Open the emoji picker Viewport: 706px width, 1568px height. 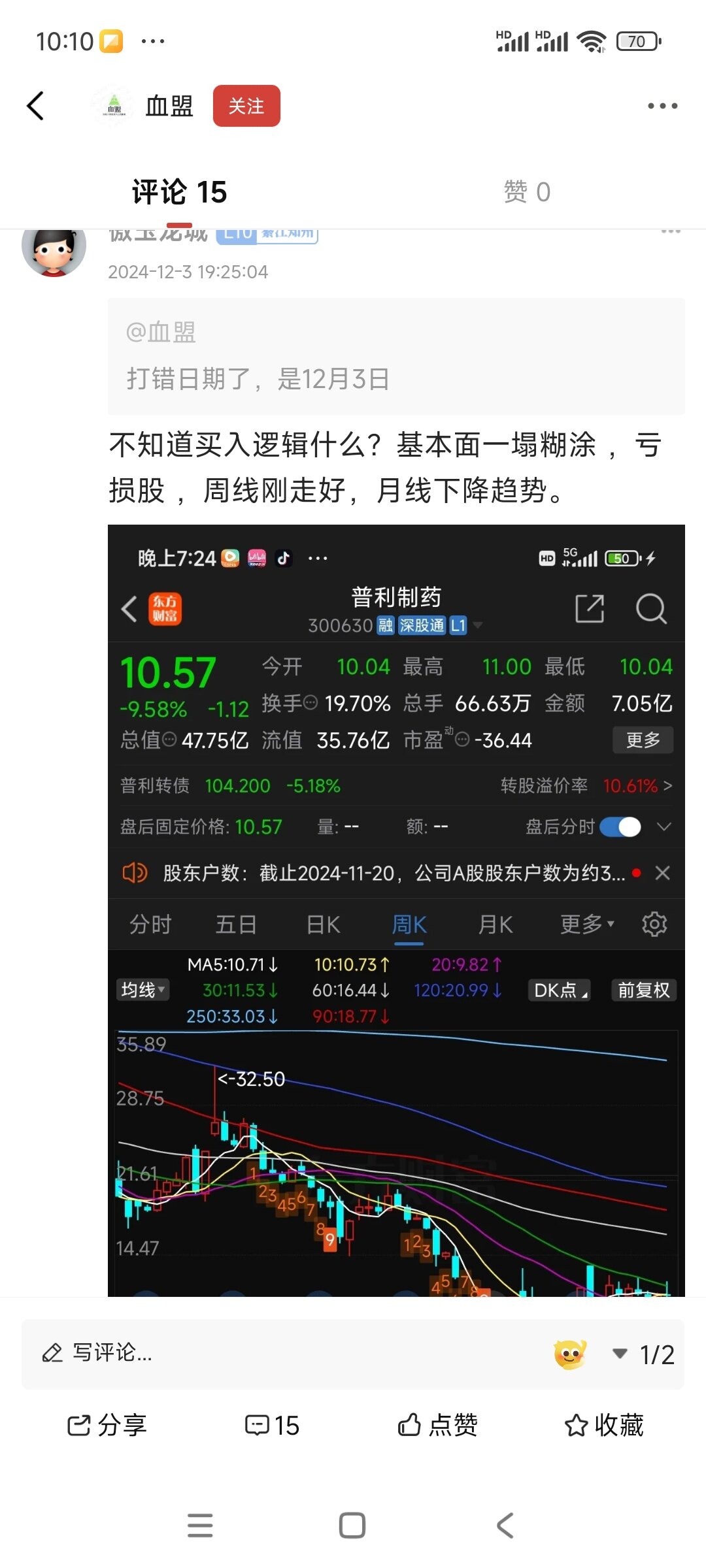point(569,1354)
